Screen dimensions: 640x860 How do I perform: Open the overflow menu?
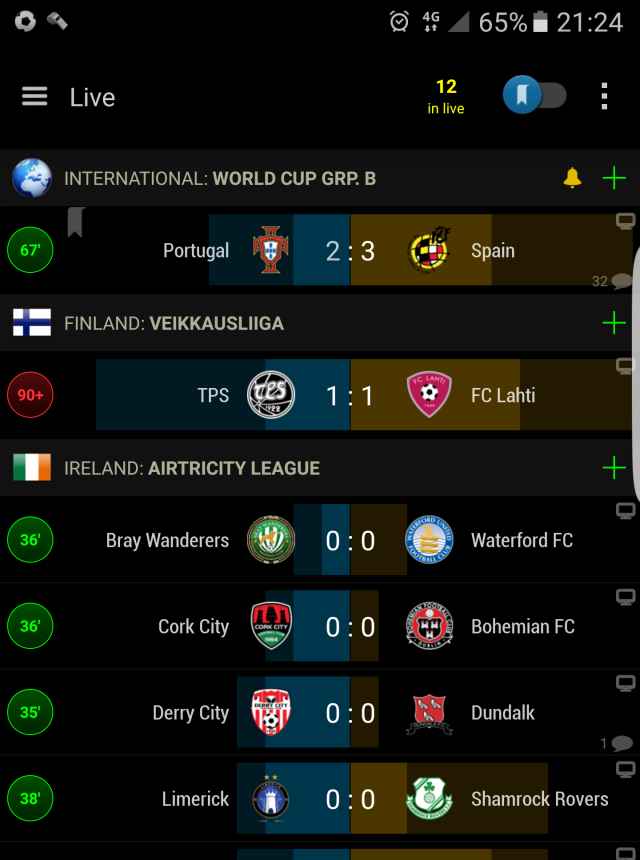coord(604,97)
